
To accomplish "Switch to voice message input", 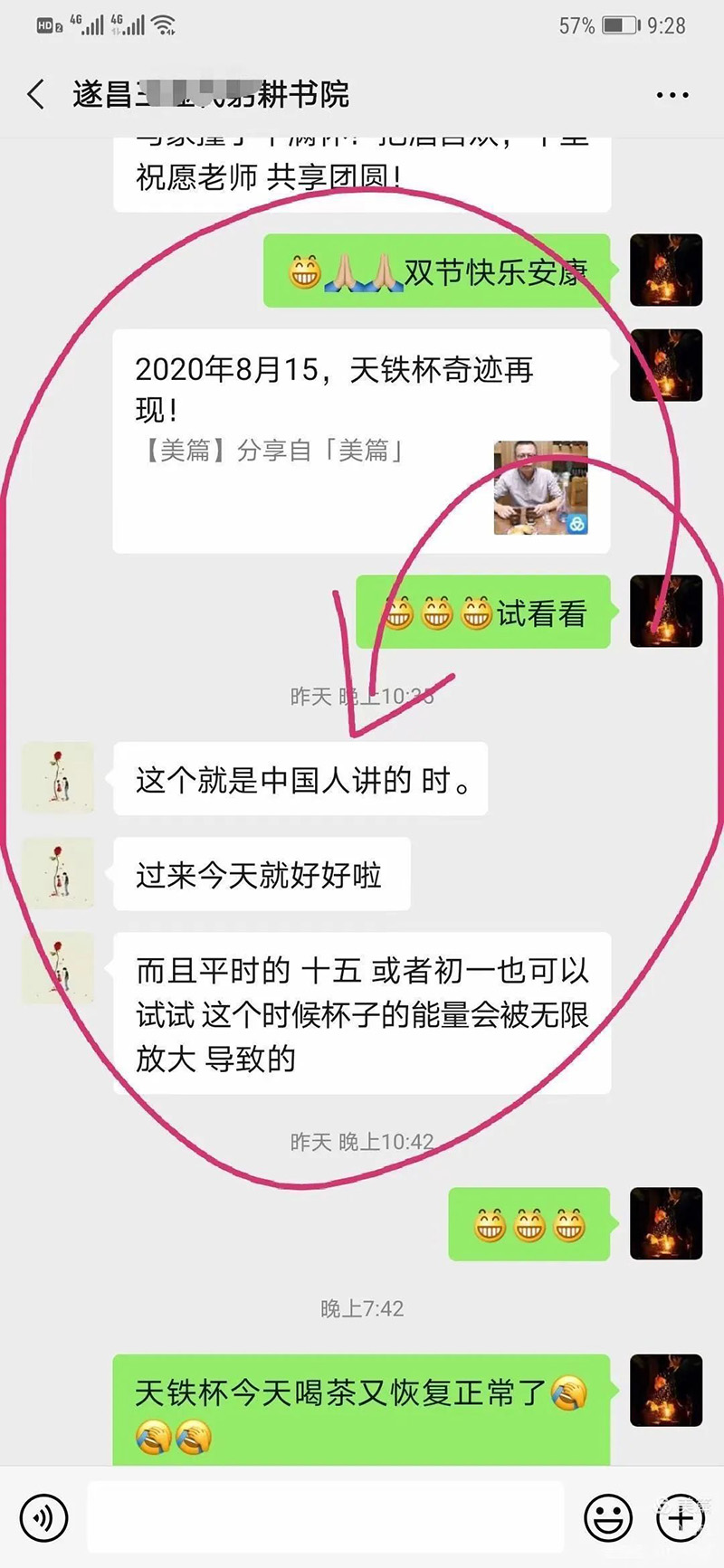I will point(43,1517).
